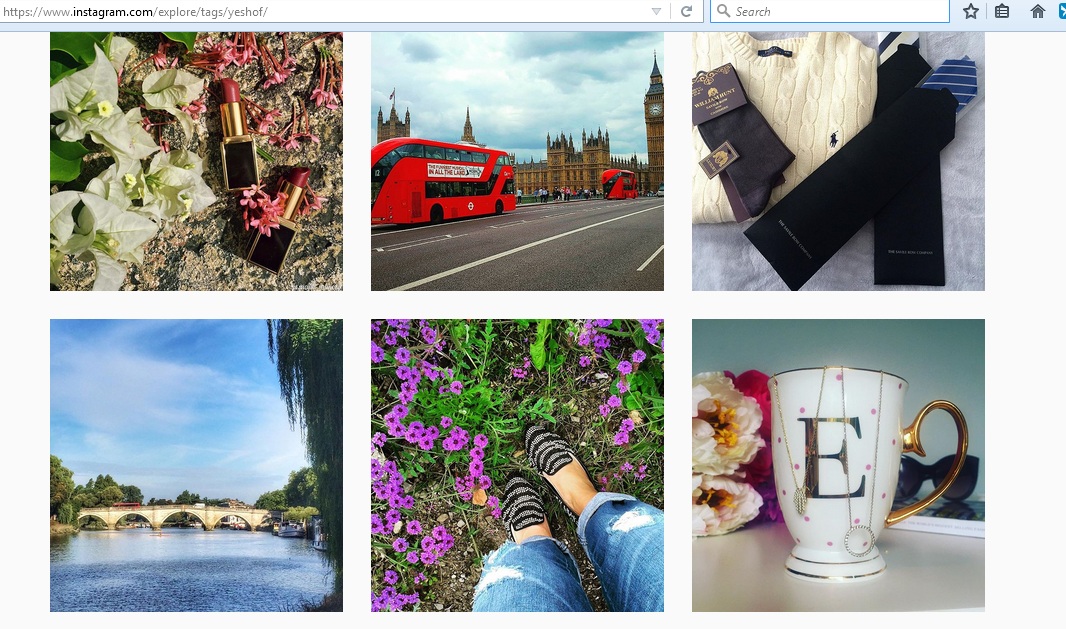Reload the current page
The image size is (1066, 629).
(x=686, y=11)
